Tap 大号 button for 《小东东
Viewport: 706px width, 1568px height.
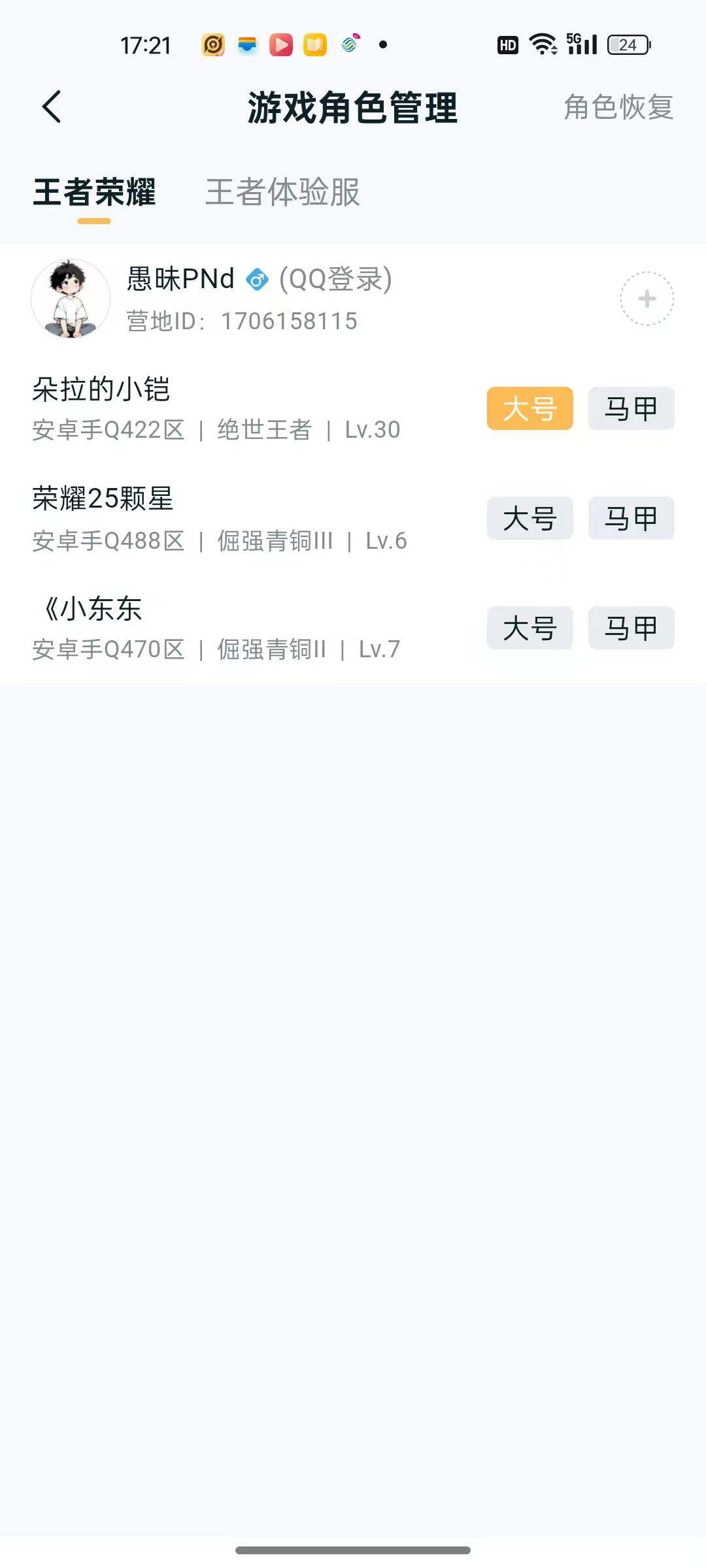pyautogui.click(x=529, y=628)
